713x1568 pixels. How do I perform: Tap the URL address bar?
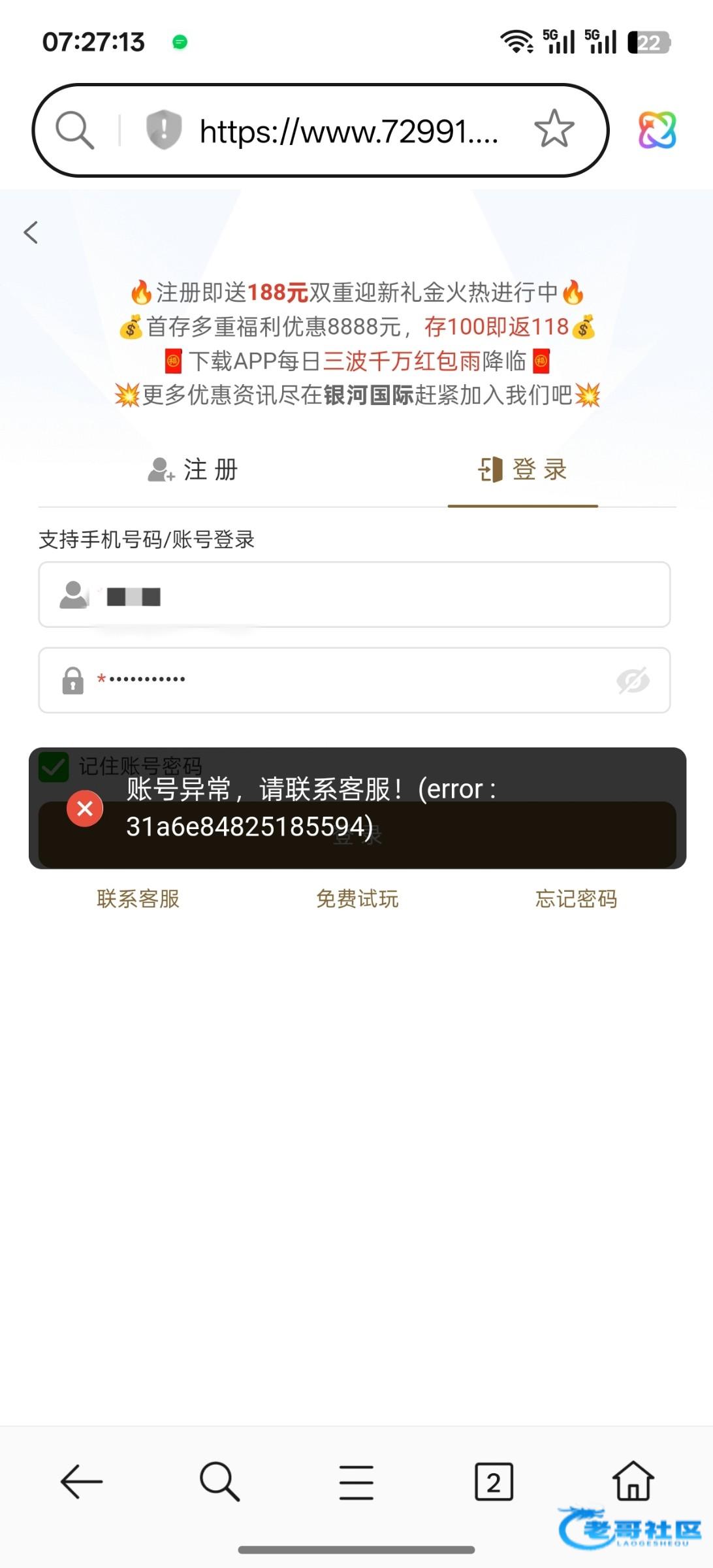(x=349, y=131)
